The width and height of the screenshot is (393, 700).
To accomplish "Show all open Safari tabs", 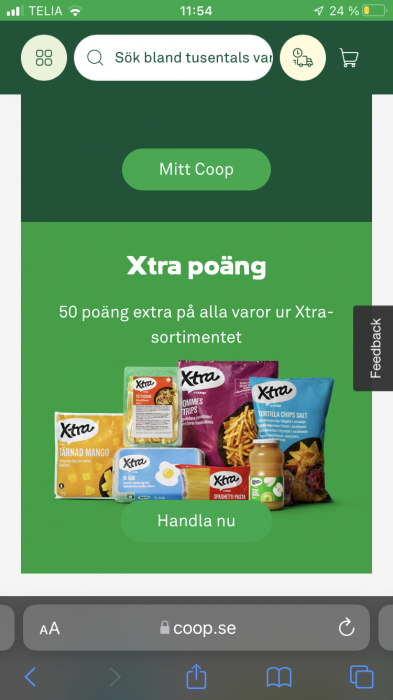I will point(361,677).
